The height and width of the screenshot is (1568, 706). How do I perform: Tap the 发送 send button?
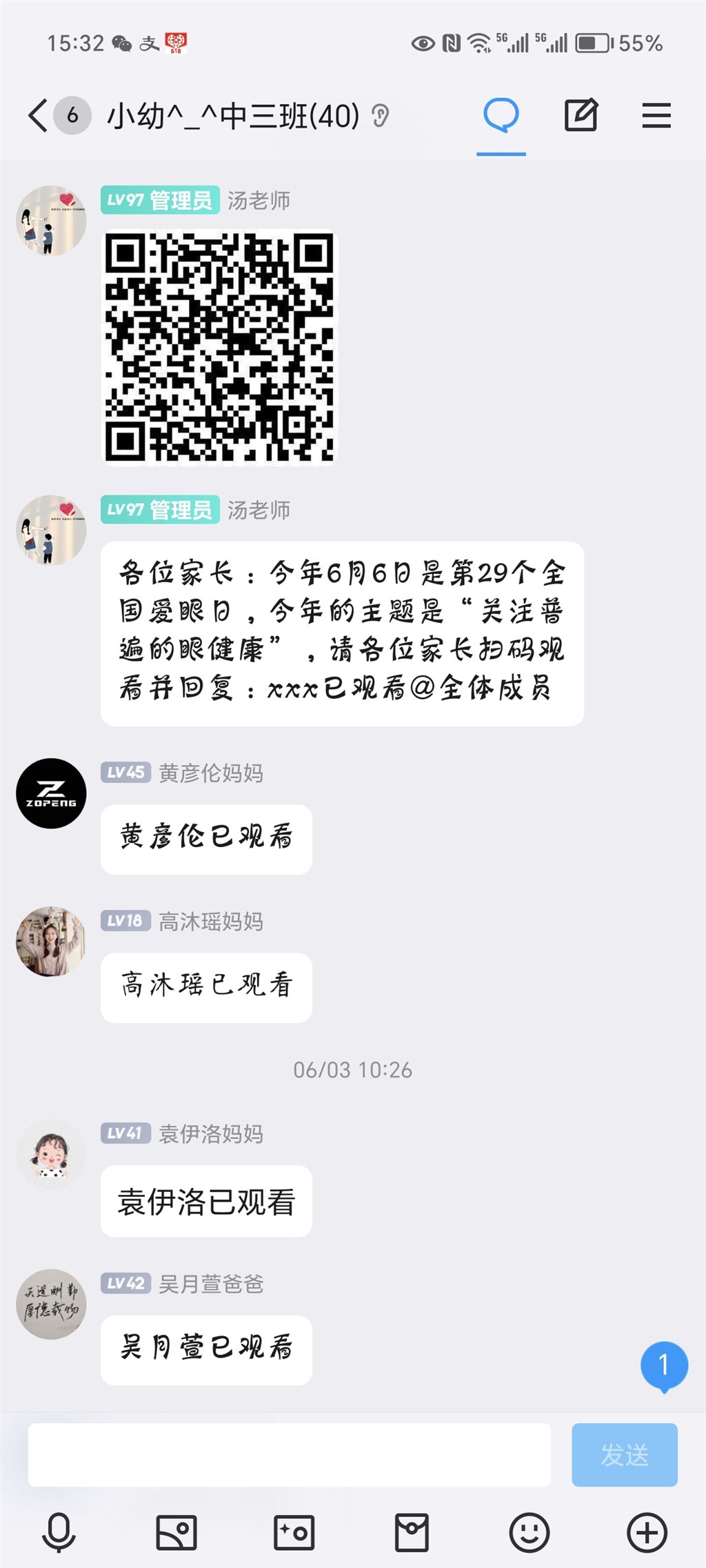(x=624, y=1455)
